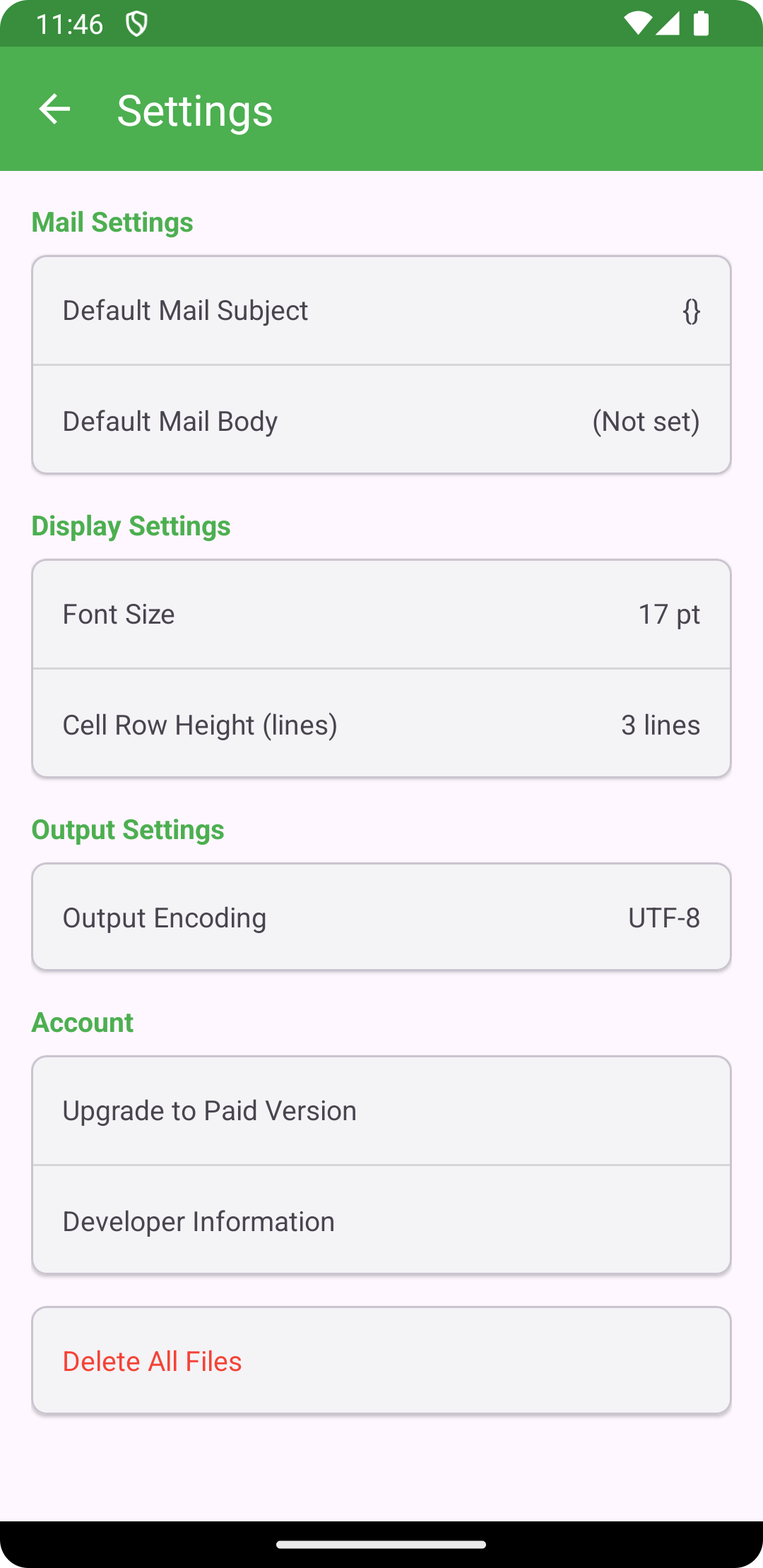Open the Font Size picker
Image resolution: width=763 pixels, height=1568 pixels.
tap(381, 614)
